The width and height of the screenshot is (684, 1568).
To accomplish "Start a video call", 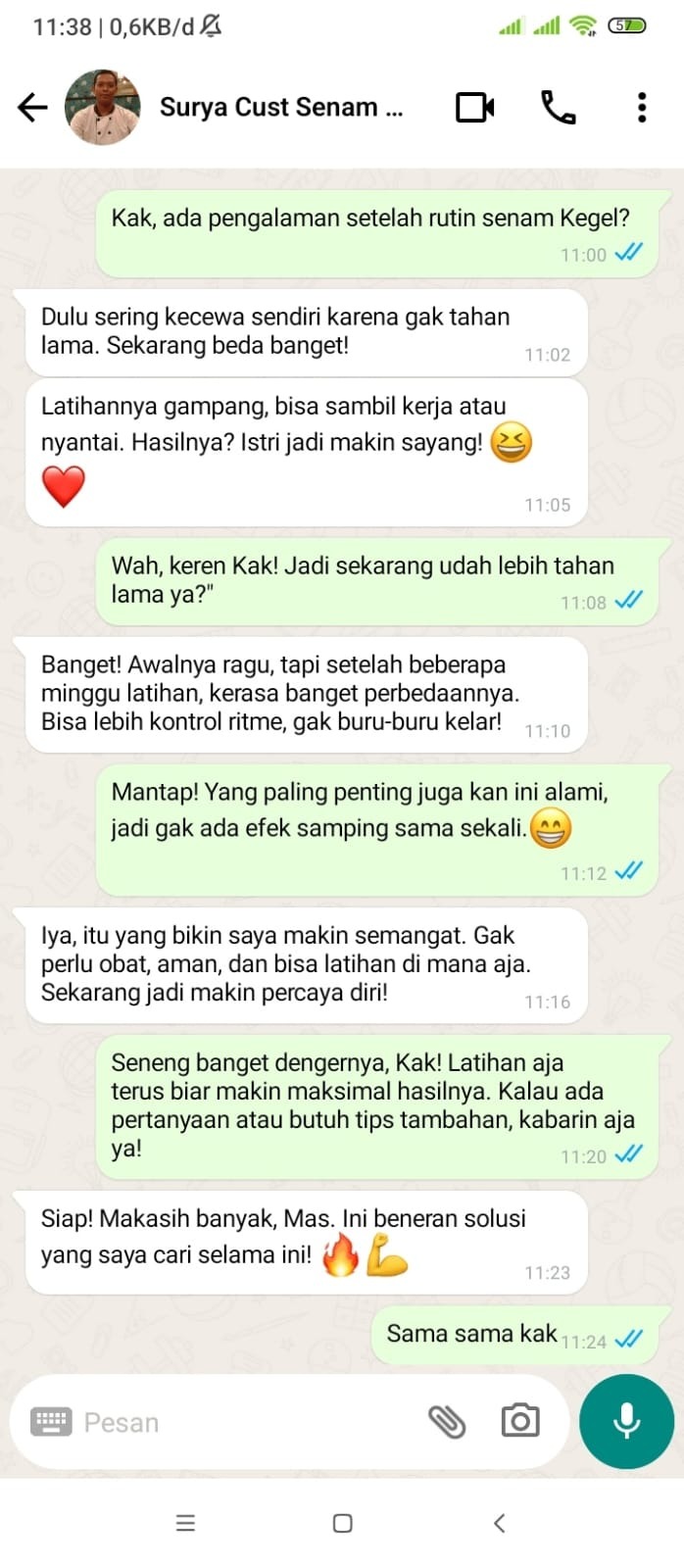I will coord(475,107).
